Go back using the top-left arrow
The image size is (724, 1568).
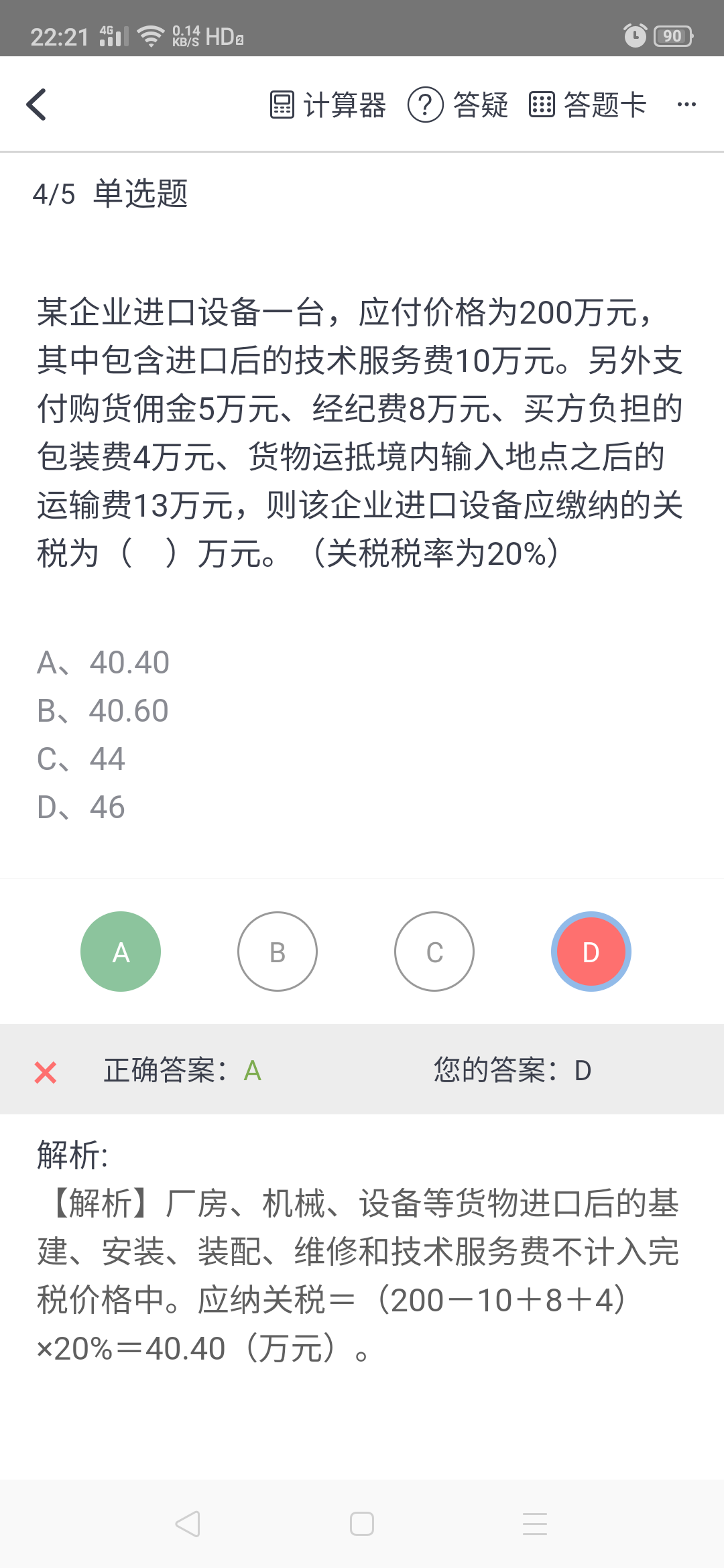(37, 105)
